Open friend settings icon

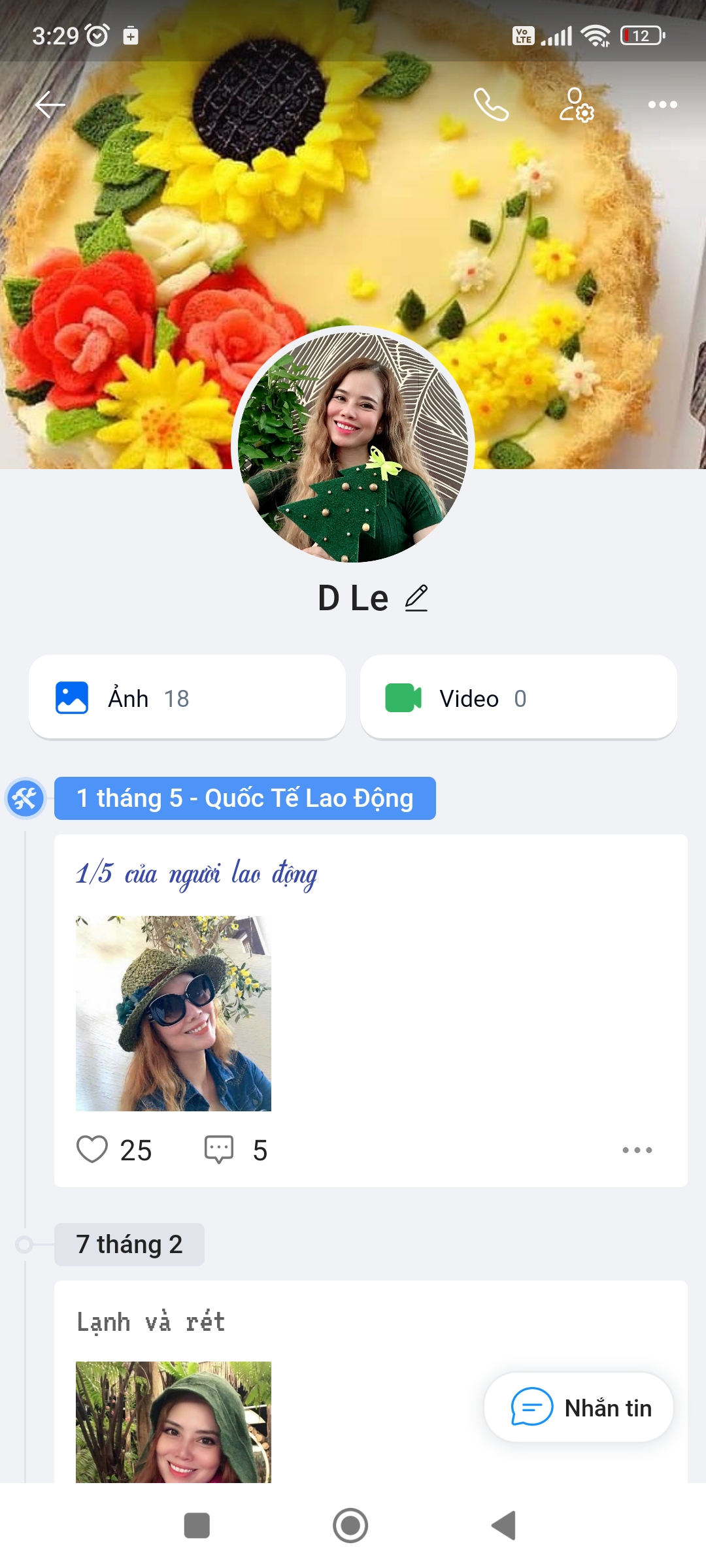click(x=576, y=105)
